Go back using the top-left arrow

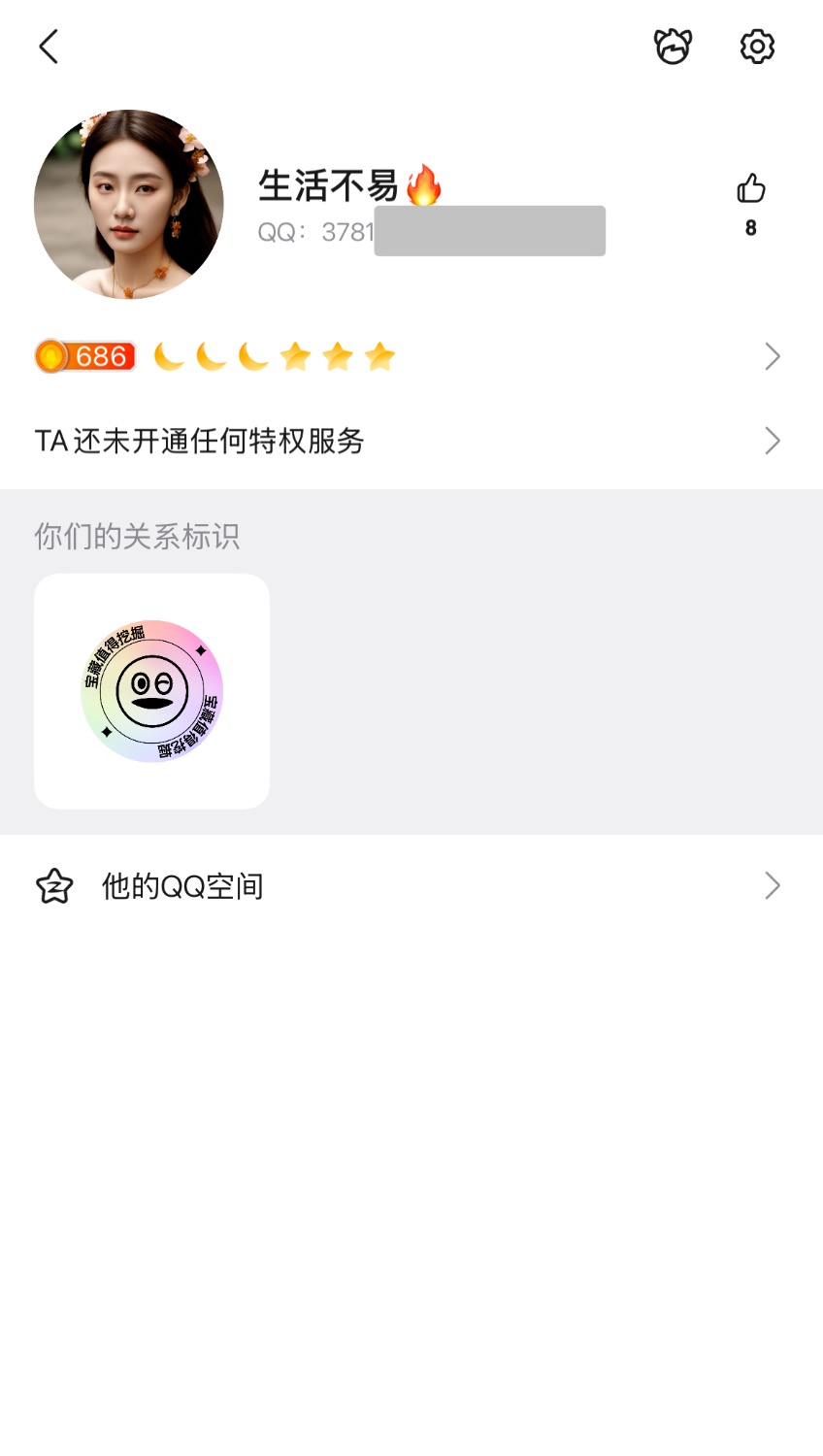(x=49, y=47)
